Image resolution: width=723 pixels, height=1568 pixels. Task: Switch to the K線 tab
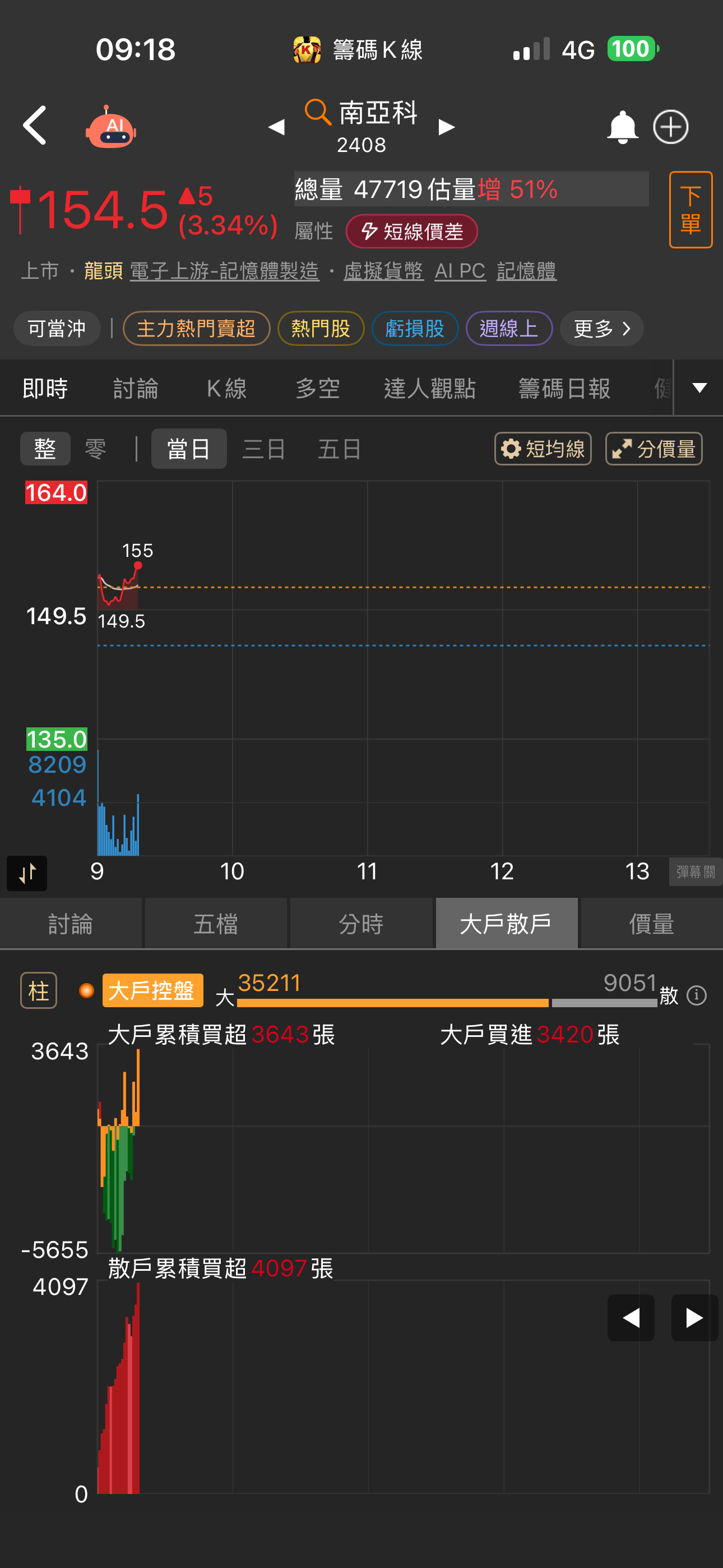[226, 388]
